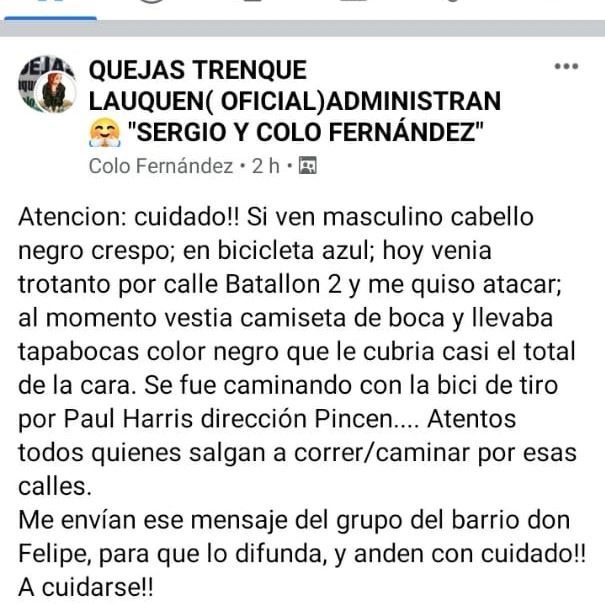Open the post's three-dot options menu
The height and width of the screenshot is (605, 605).
point(566,68)
